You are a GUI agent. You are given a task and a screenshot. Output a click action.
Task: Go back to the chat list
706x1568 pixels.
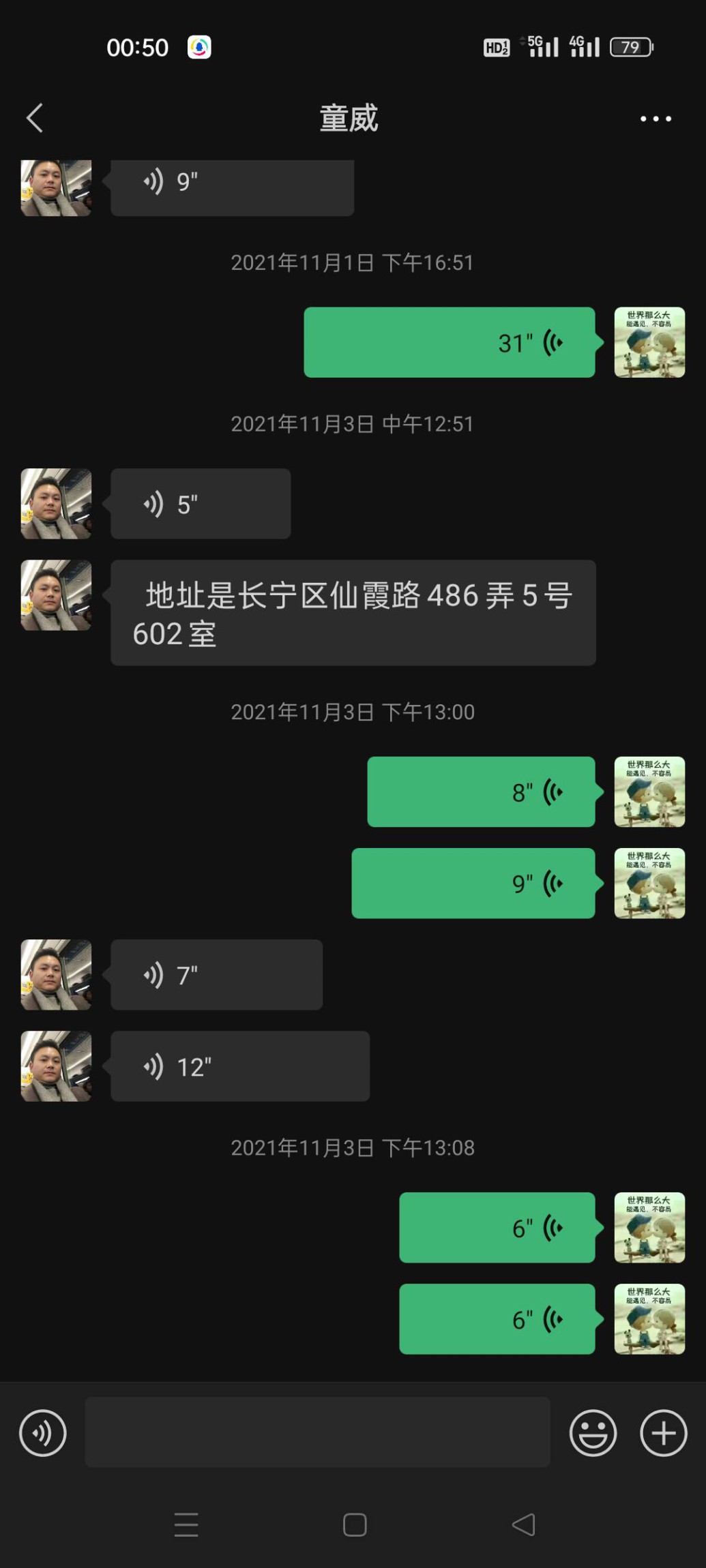click(35, 118)
